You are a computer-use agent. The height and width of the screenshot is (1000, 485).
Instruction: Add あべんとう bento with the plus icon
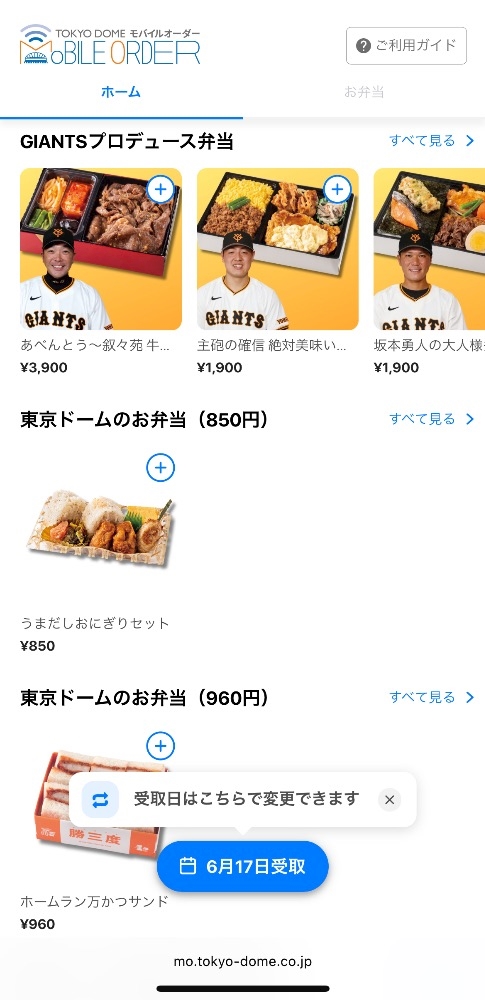click(160, 189)
